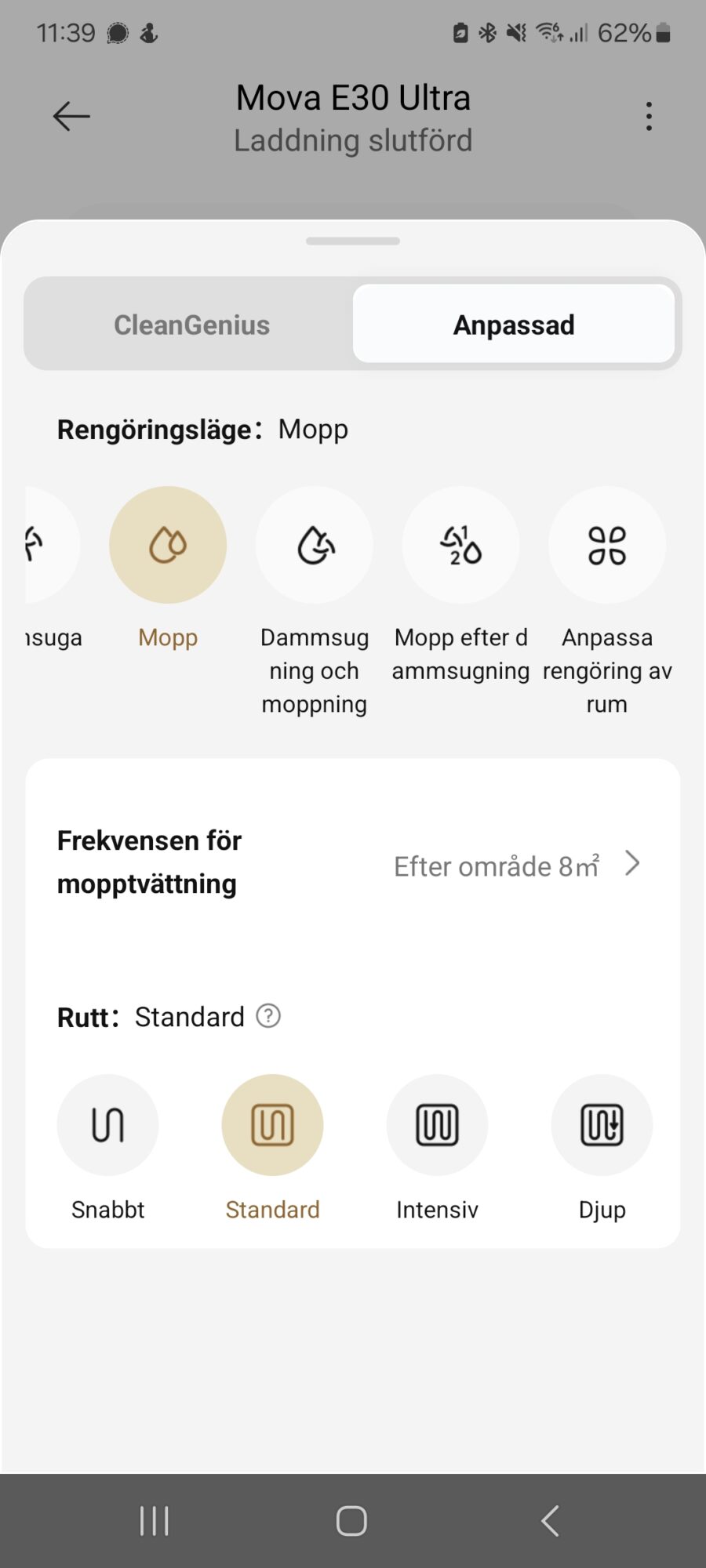
Task: Open the three-dot overflow menu
Action: (649, 117)
